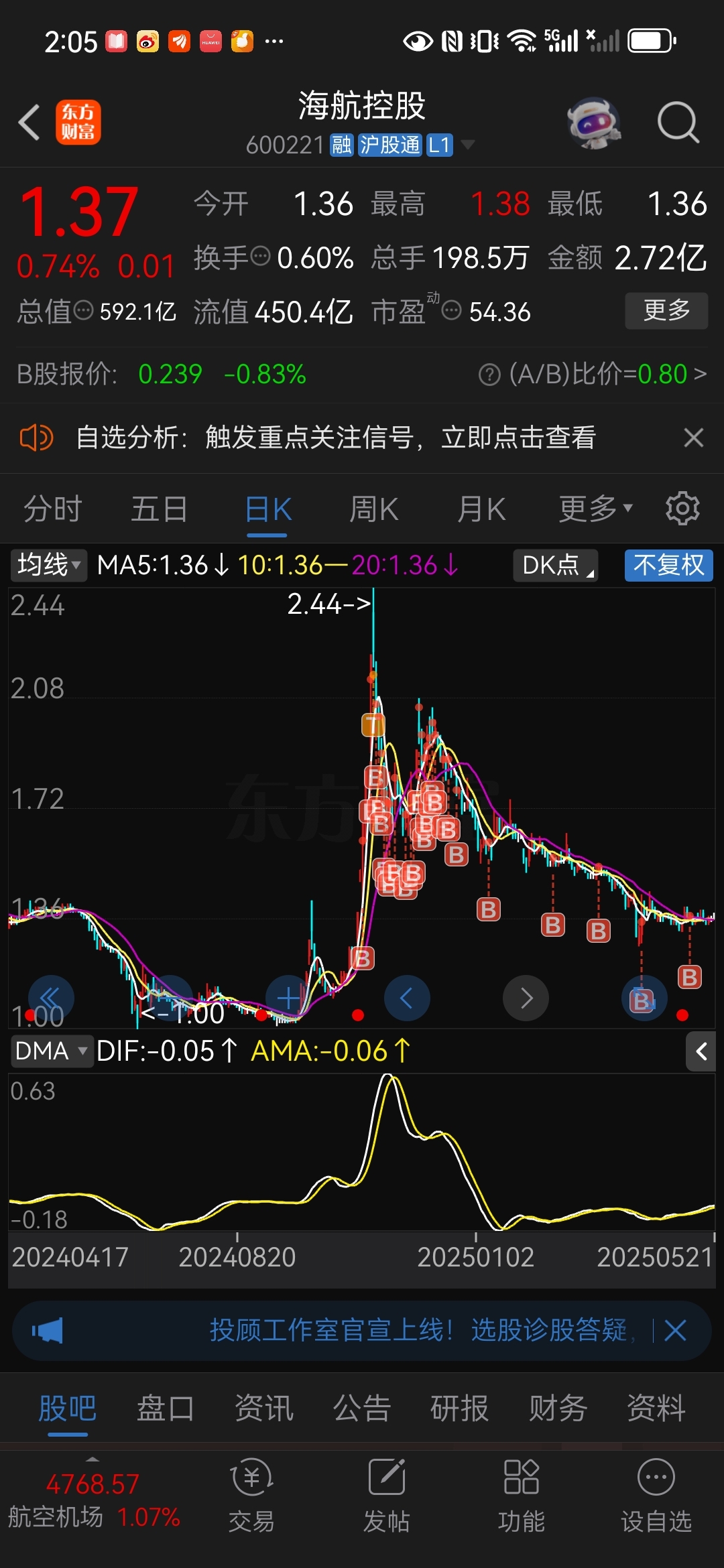Dismiss the 自选分析 notification banner
The image size is (724, 1568).
(x=693, y=438)
